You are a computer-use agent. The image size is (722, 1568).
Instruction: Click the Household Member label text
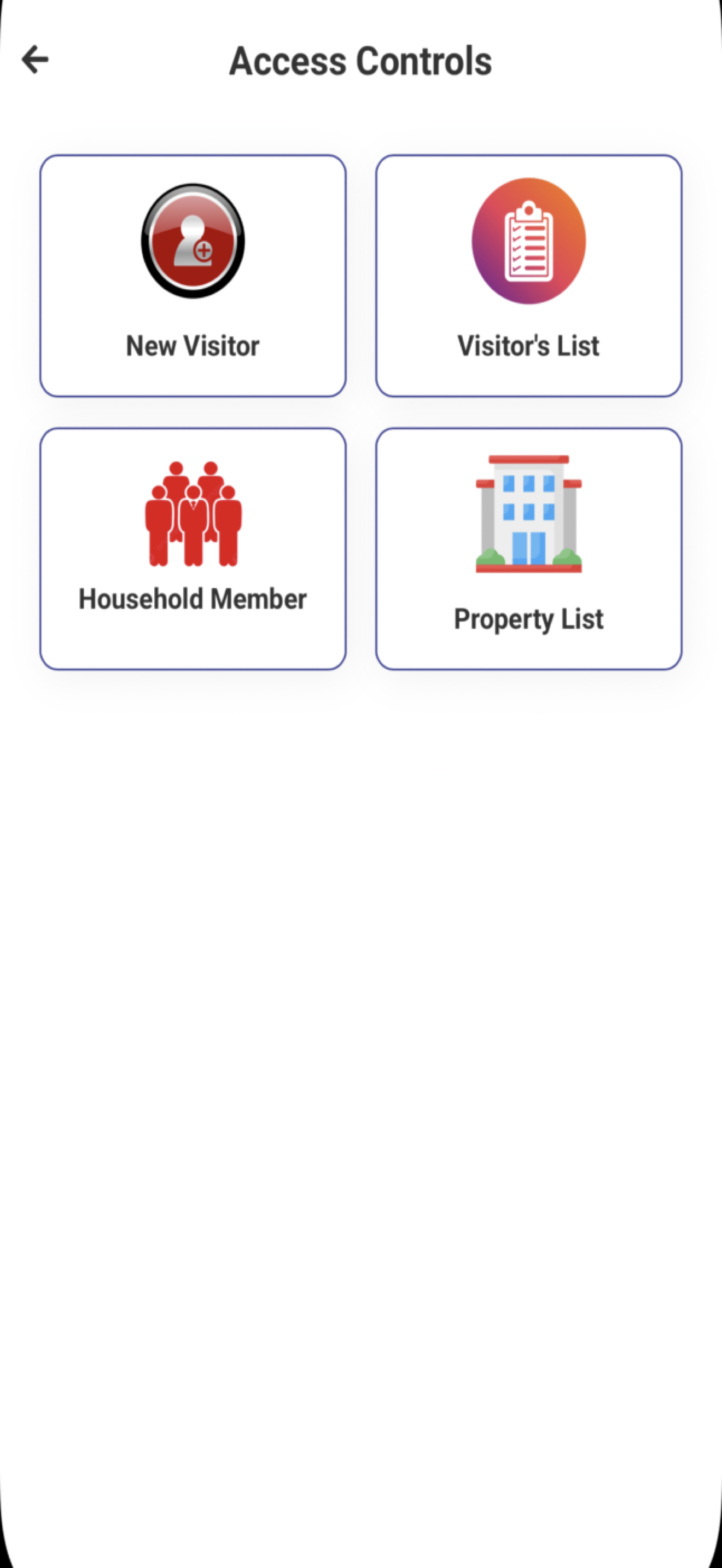(193, 599)
